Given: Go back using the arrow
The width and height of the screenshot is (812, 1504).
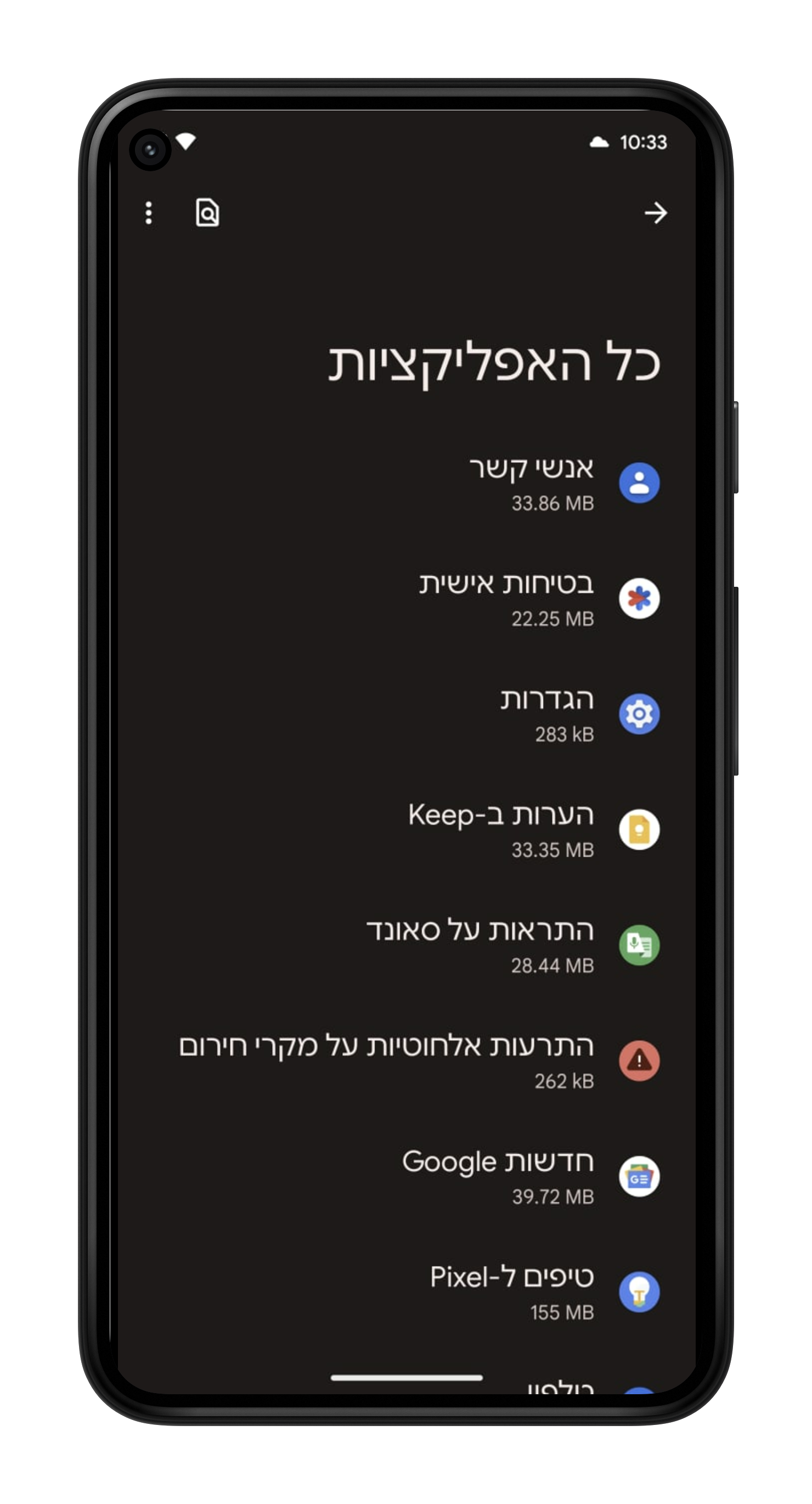Looking at the screenshot, I should [656, 213].
